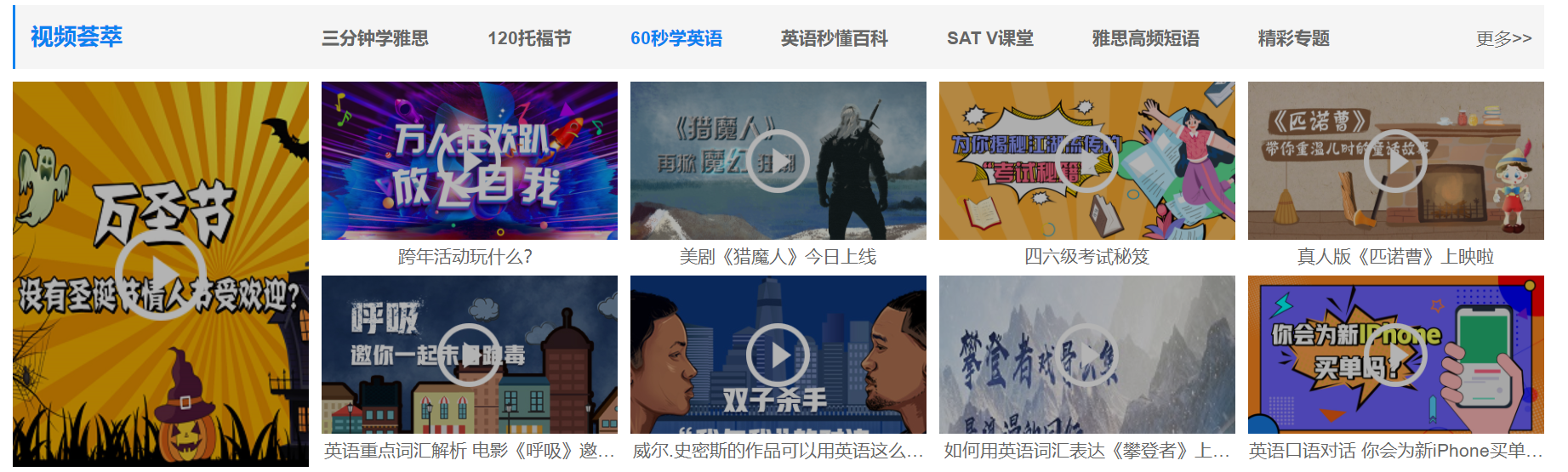Switch to 英语秒懂百科 tab

834,38
